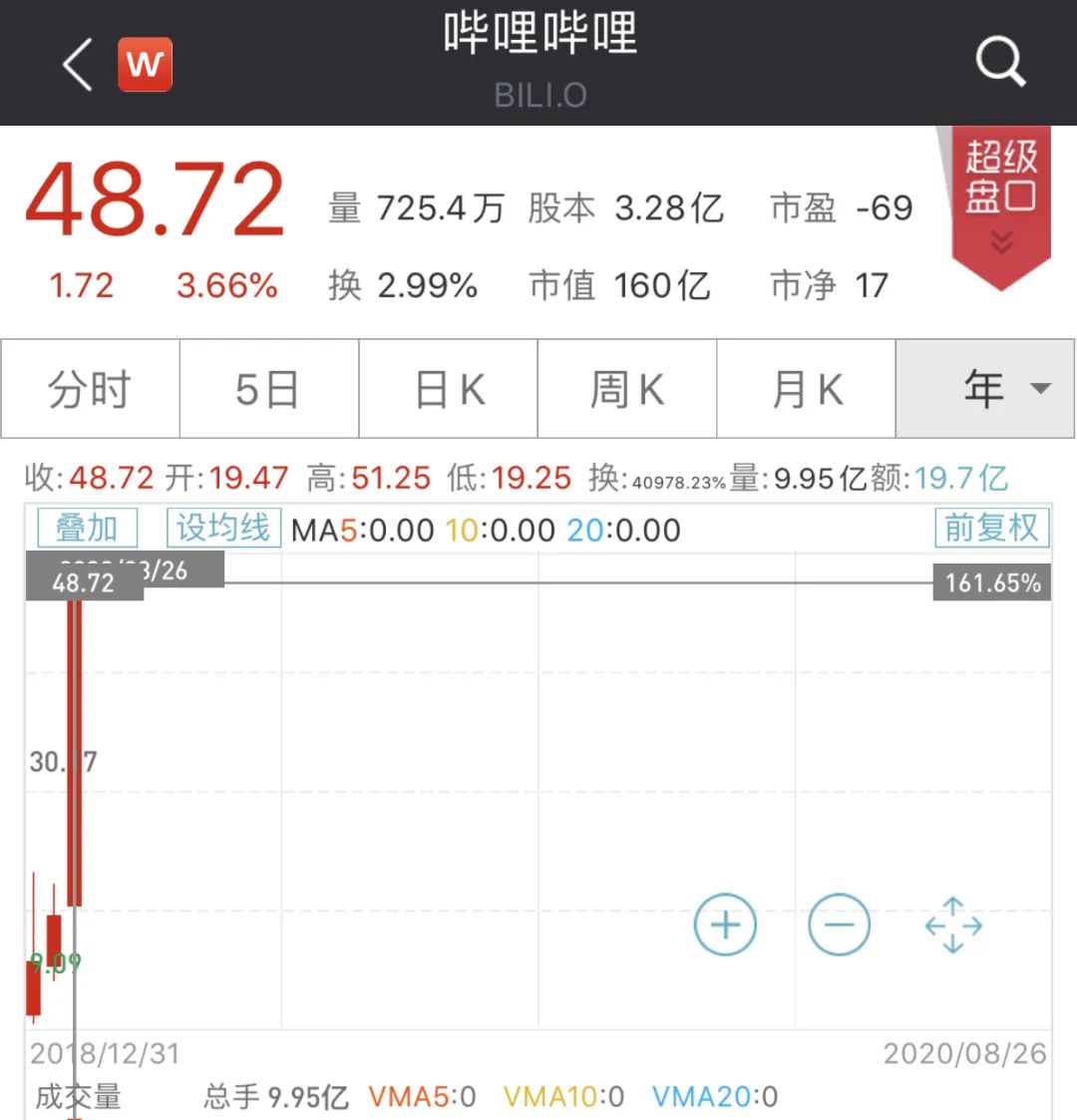1077x1120 pixels.
Task: Open the red W app icon
Action: [146, 65]
